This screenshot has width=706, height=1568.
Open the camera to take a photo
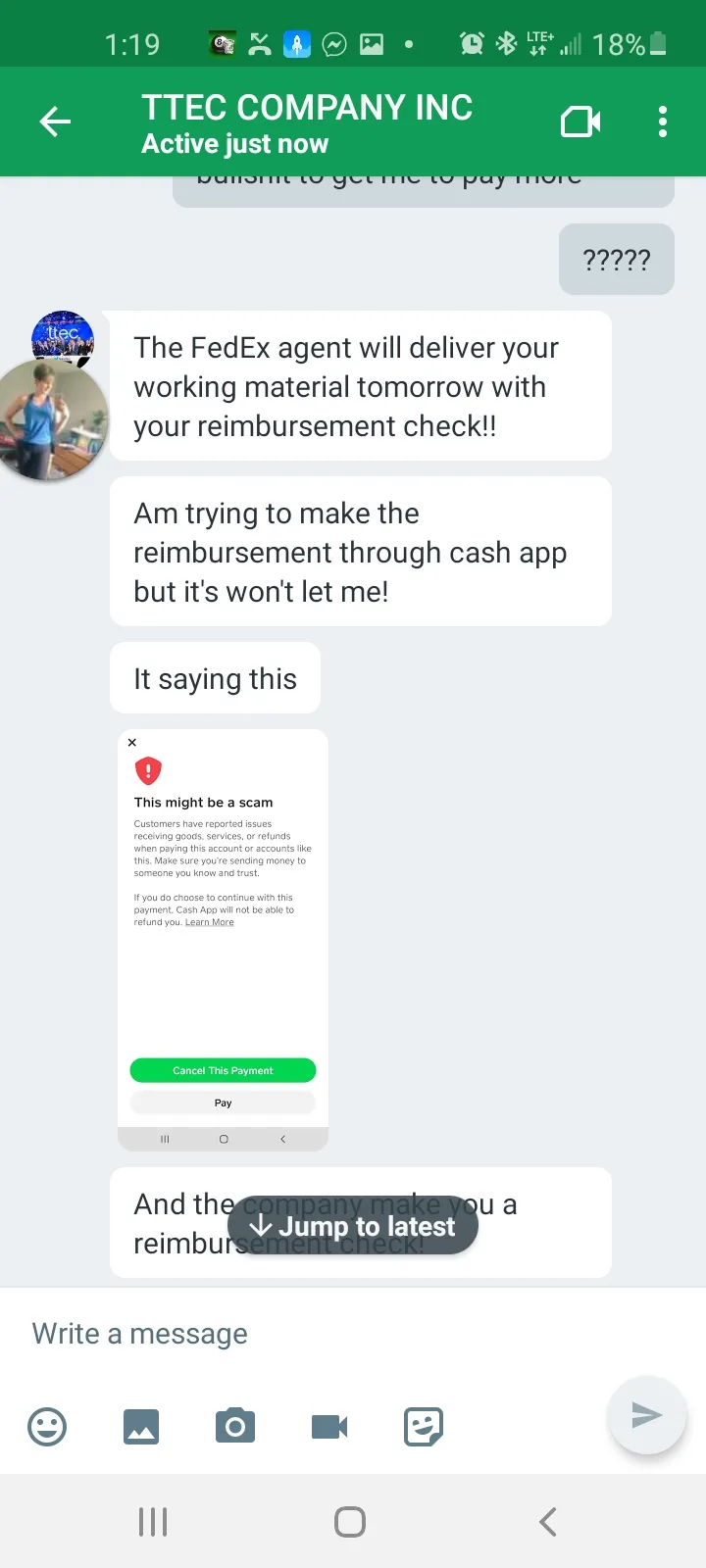coord(235,1426)
